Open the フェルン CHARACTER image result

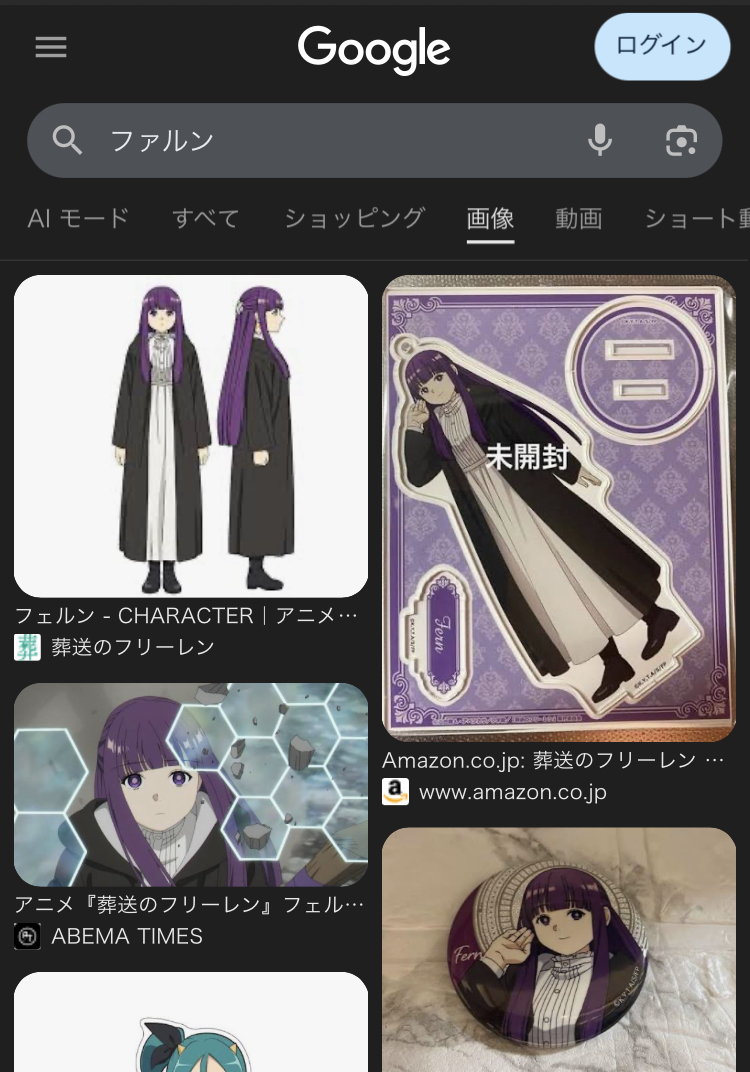click(x=191, y=436)
